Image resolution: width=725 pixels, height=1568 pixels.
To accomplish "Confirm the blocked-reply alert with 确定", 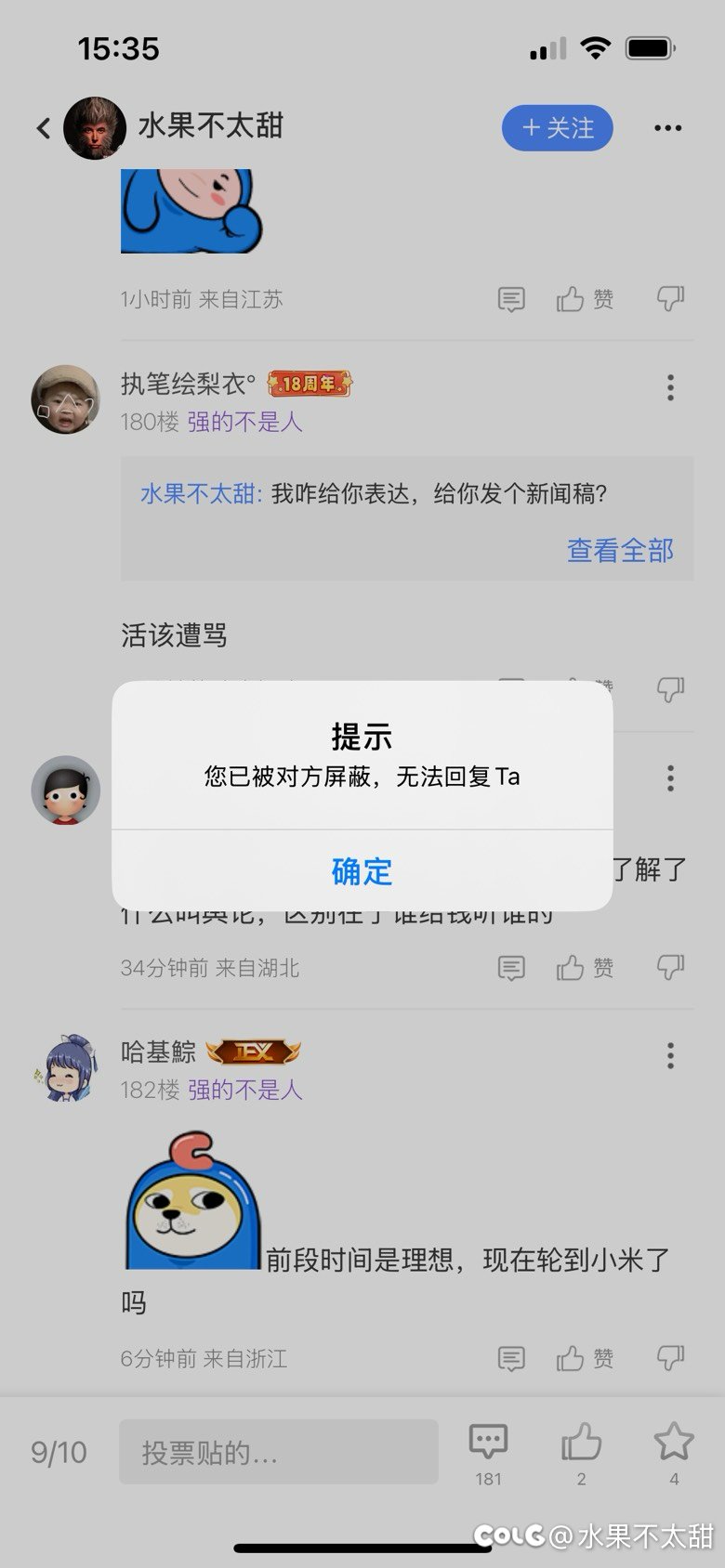I will (362, 871).
